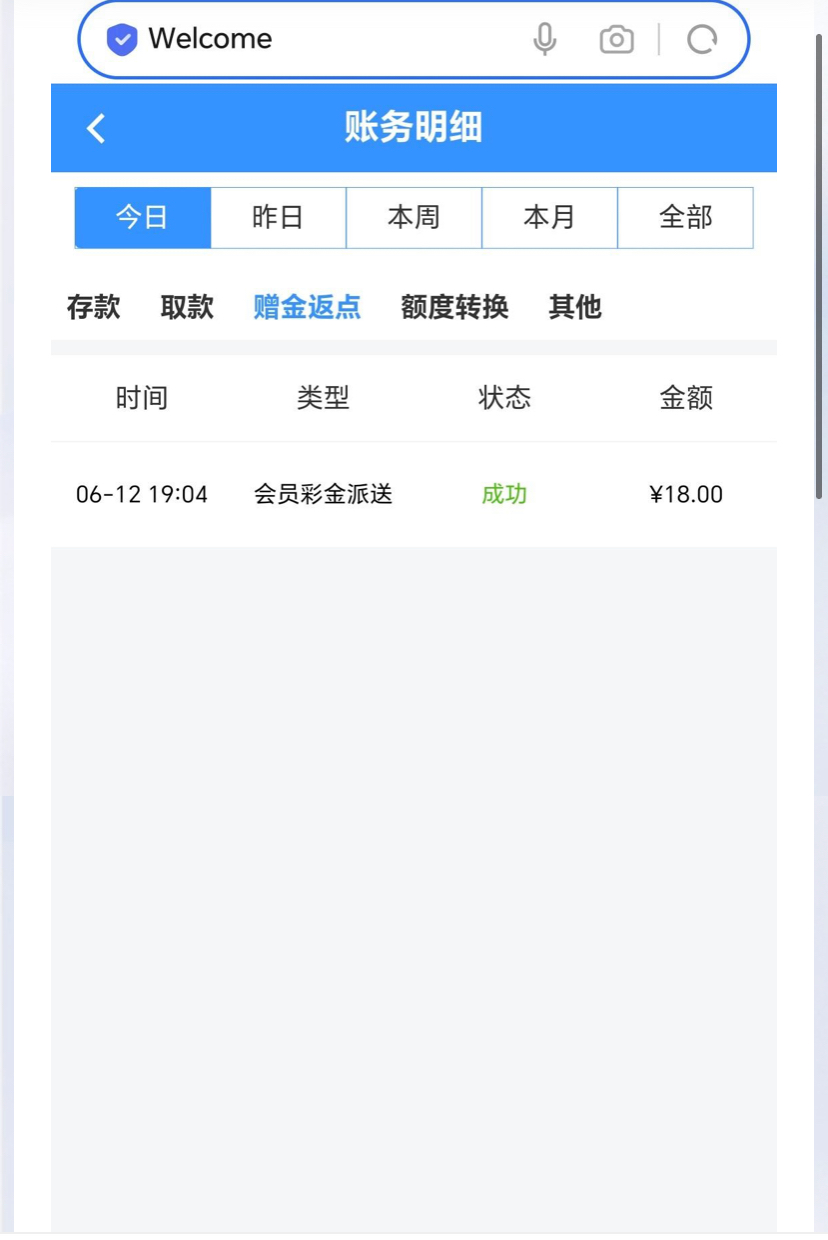Switch to 昨日 date filter

coord(278,217)
